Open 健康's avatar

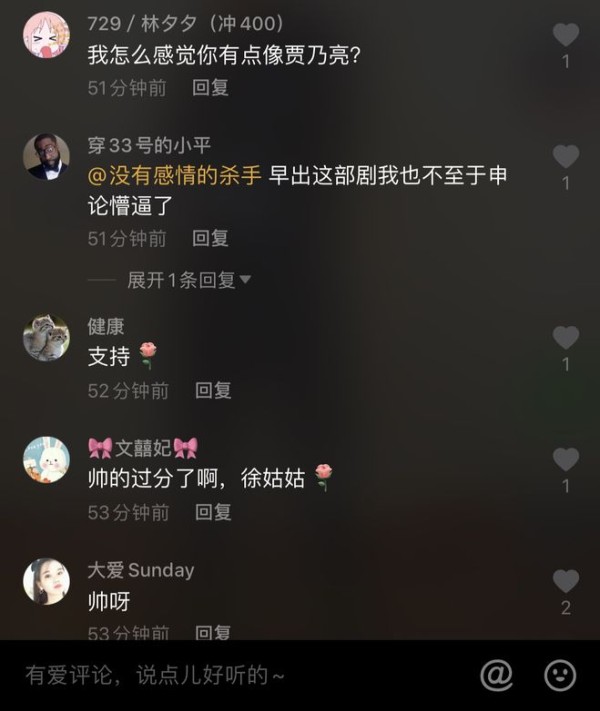tap(46, 338)
